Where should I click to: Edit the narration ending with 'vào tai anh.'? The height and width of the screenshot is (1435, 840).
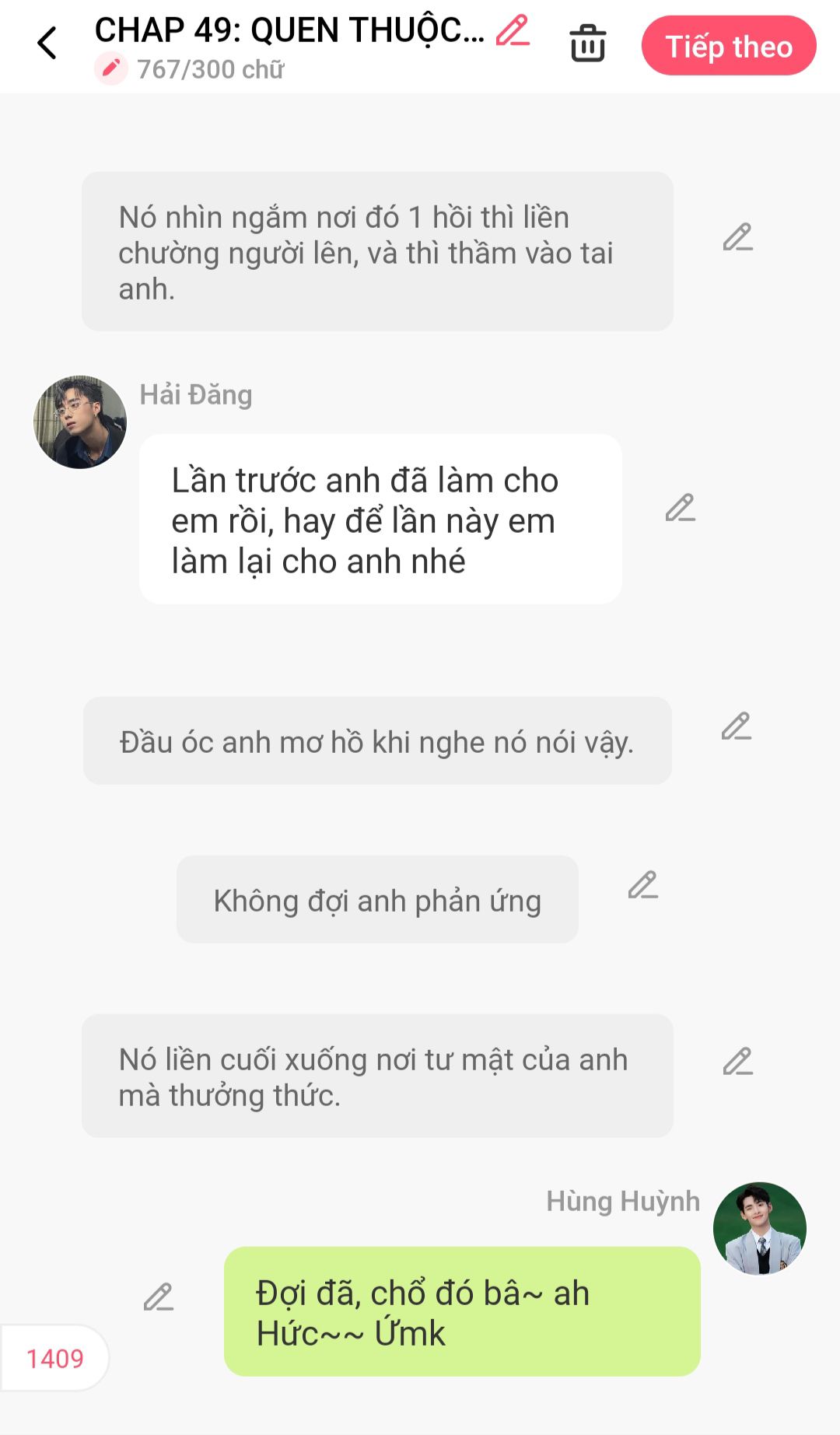pos(737,237)
